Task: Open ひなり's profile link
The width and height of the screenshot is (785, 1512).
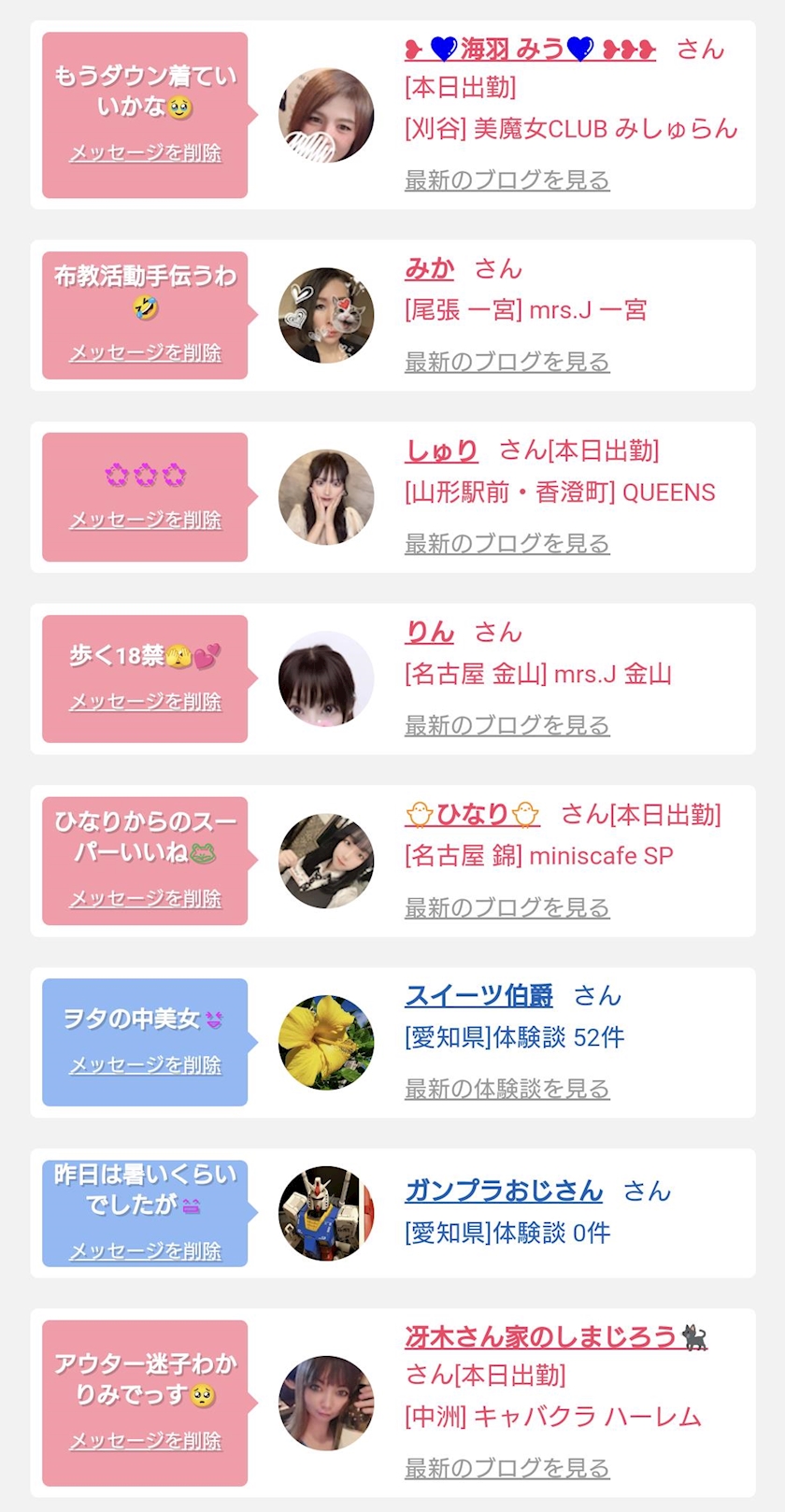Action: 472,814
